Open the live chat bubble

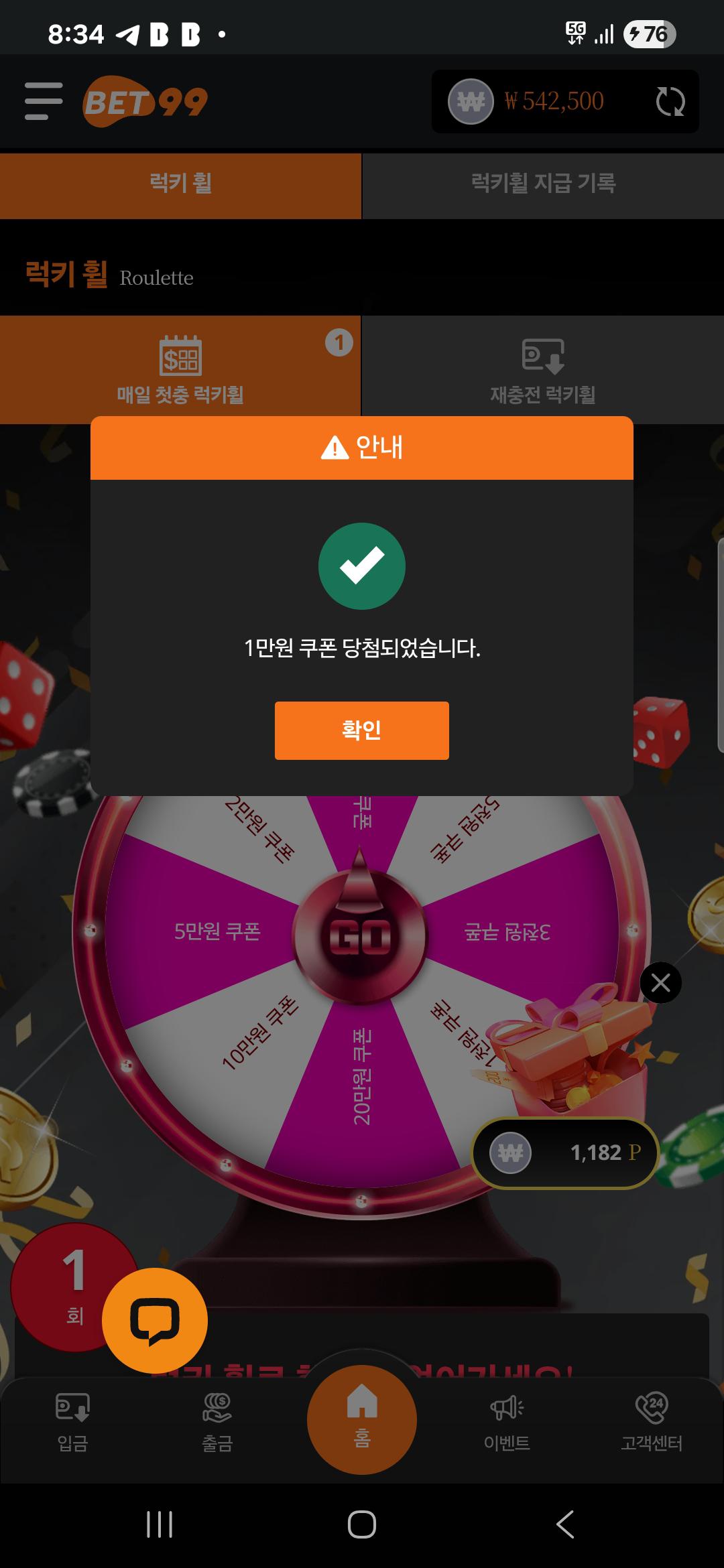click(154, 1321)
